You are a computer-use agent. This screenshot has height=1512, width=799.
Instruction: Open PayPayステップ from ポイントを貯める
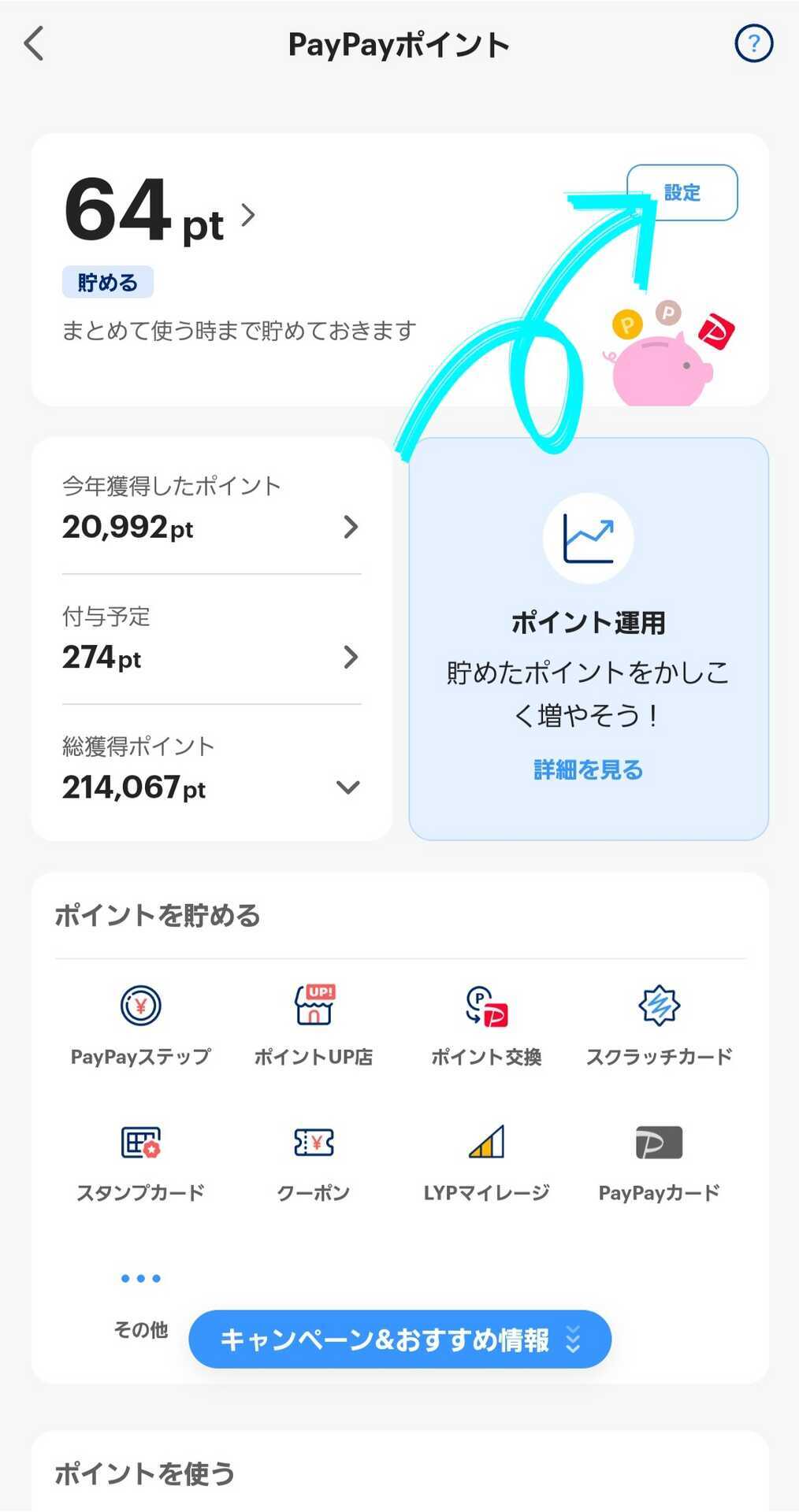tap(140, 1006)
